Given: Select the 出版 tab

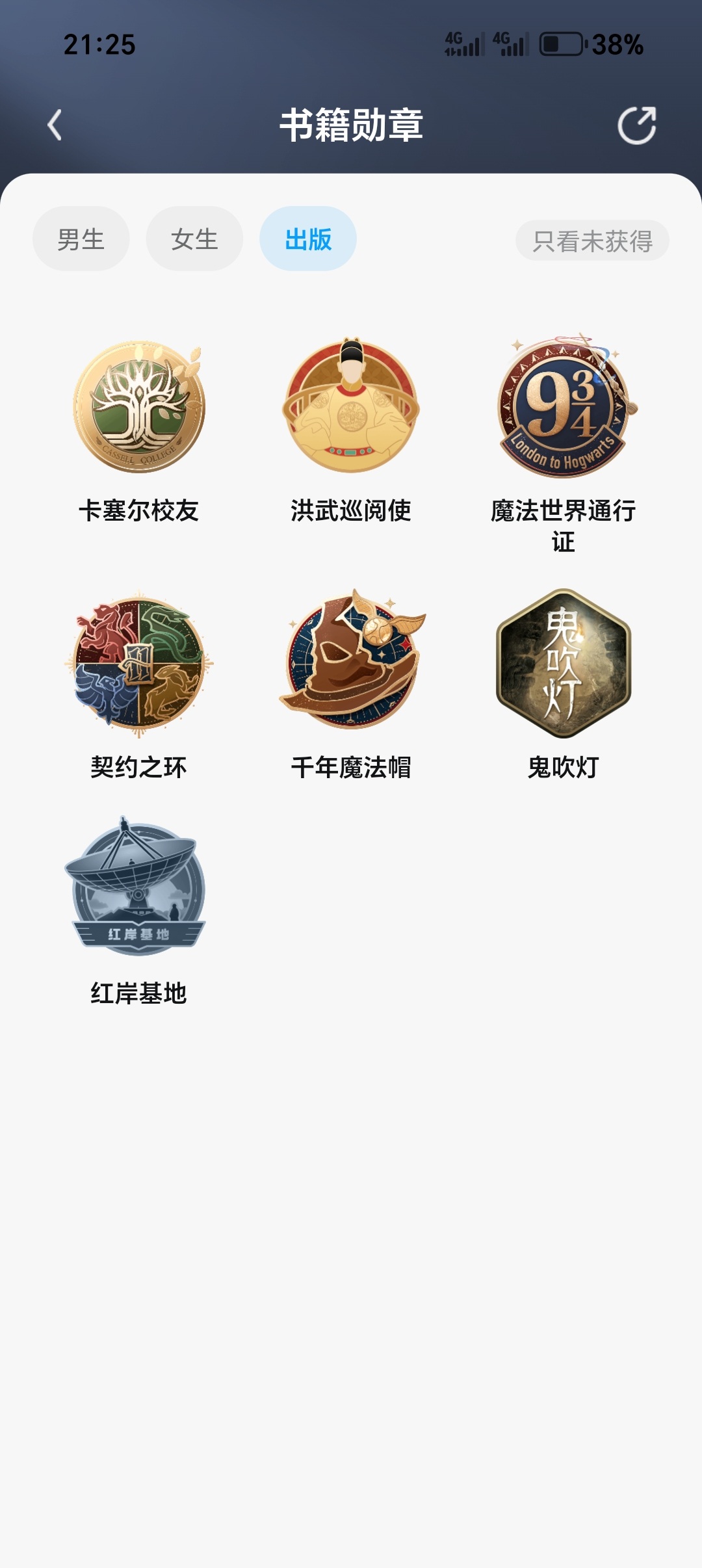Looking at the screenshot, I should pos(308,239).
